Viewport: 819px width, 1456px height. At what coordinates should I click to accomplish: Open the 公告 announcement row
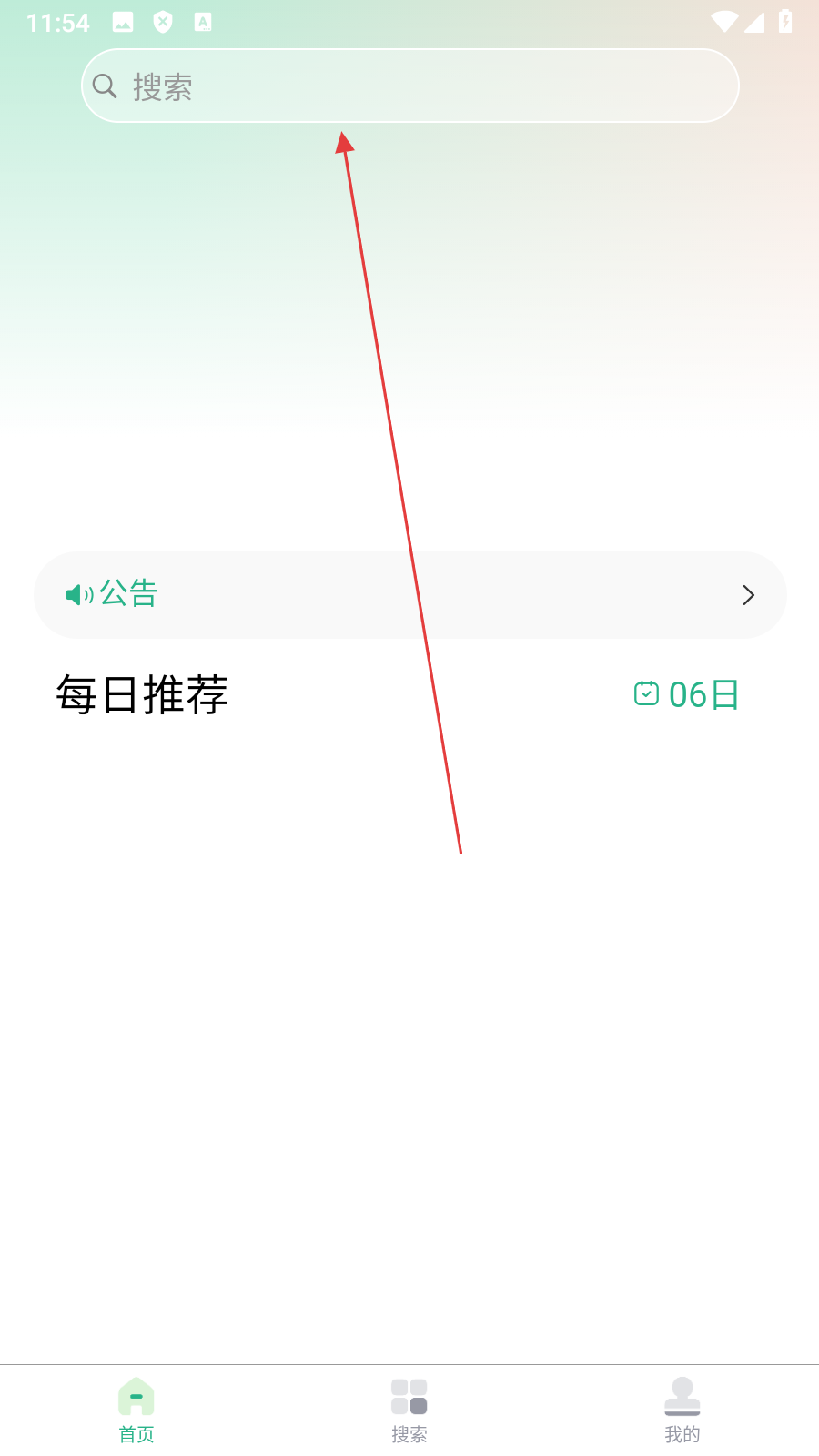(409, 595)
